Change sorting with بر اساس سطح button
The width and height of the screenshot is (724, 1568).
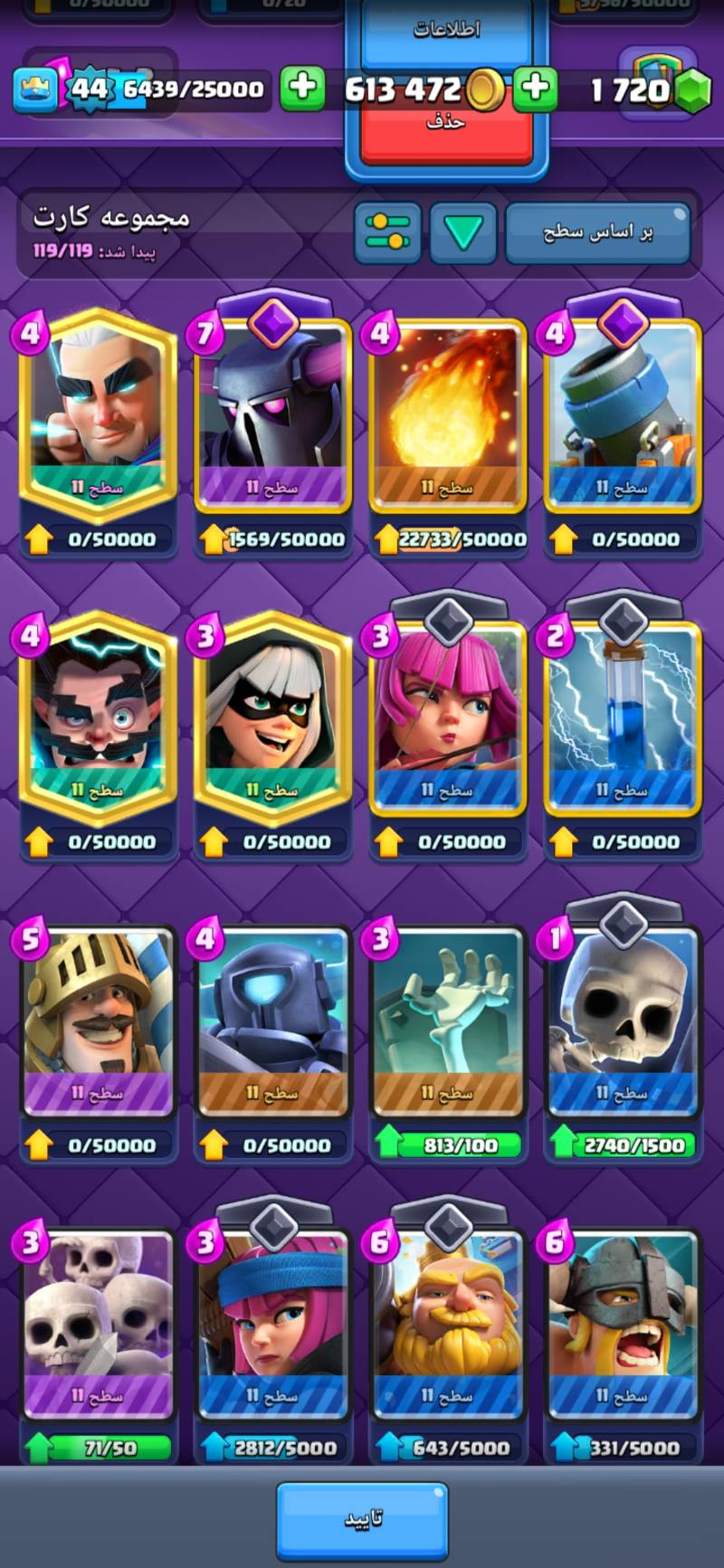point(597,233)
